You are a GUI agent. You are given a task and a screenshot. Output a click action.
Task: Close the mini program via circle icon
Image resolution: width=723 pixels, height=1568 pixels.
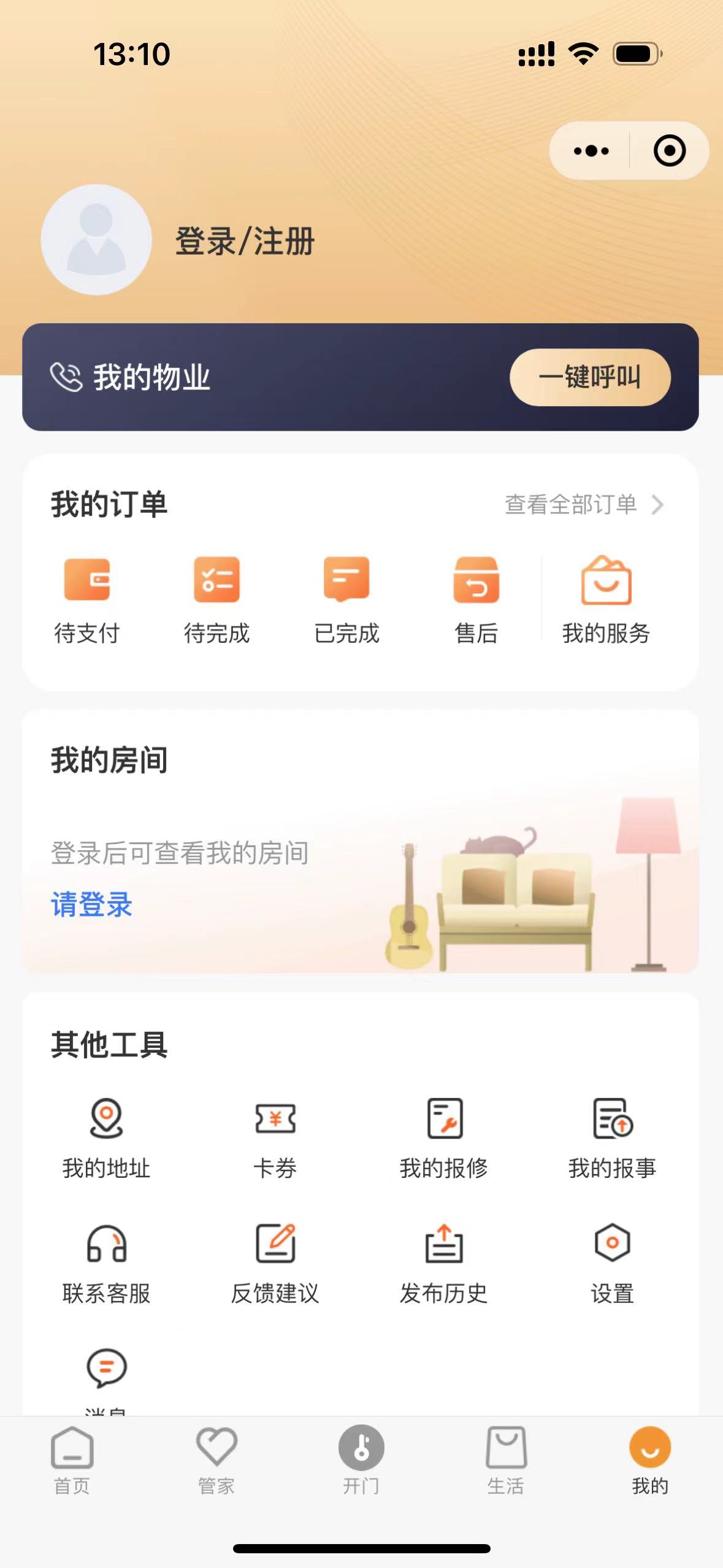668,151
